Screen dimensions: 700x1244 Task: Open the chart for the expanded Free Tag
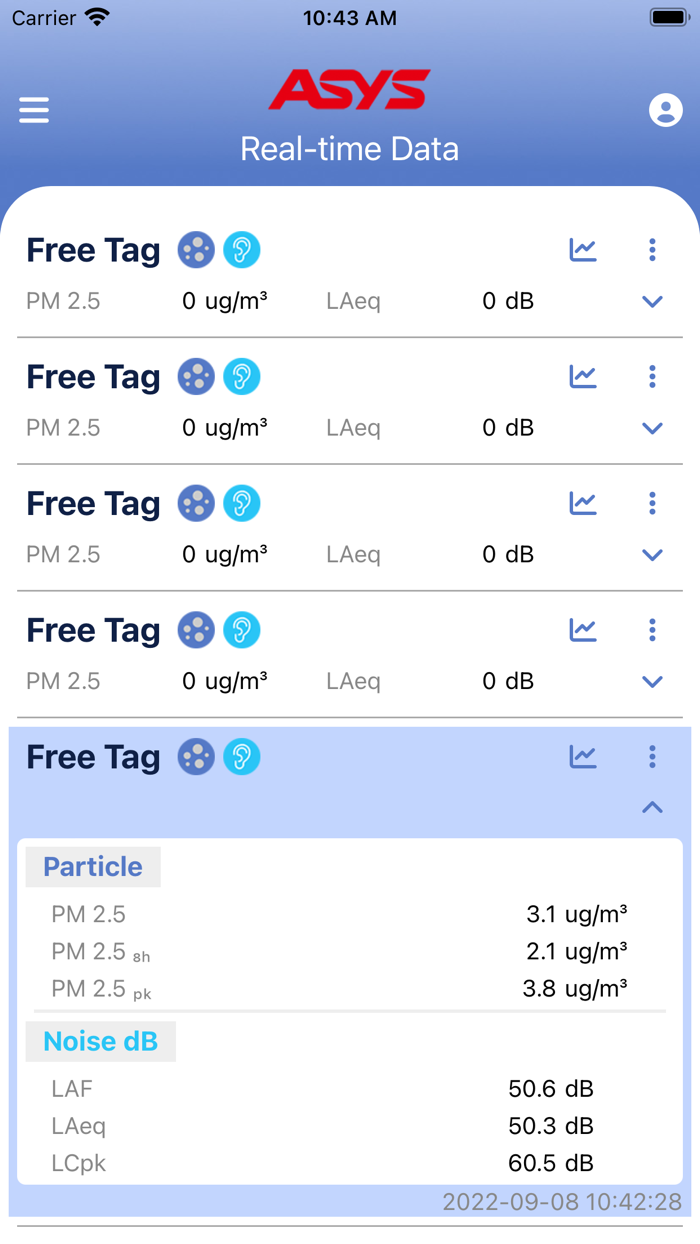click(x=583, y=757)
